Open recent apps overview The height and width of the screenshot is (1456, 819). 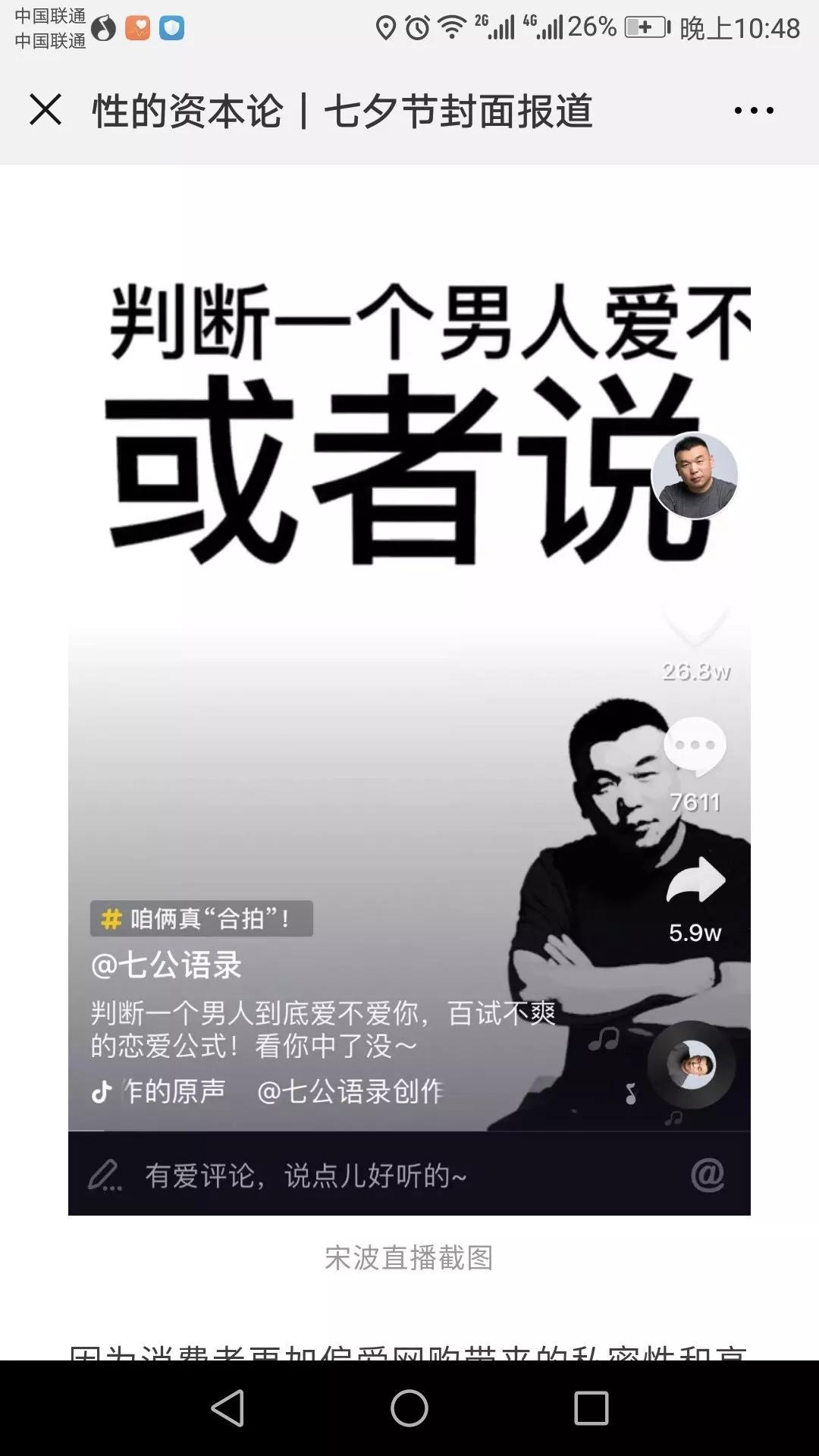[x=591, y=1408]
